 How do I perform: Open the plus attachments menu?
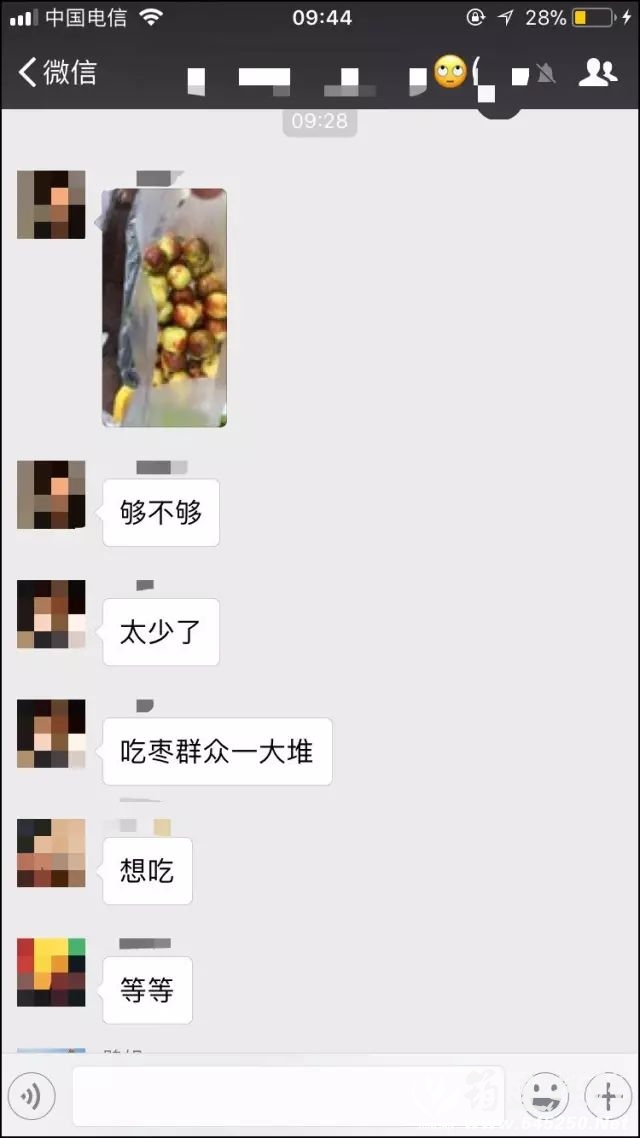[607, 1097]
